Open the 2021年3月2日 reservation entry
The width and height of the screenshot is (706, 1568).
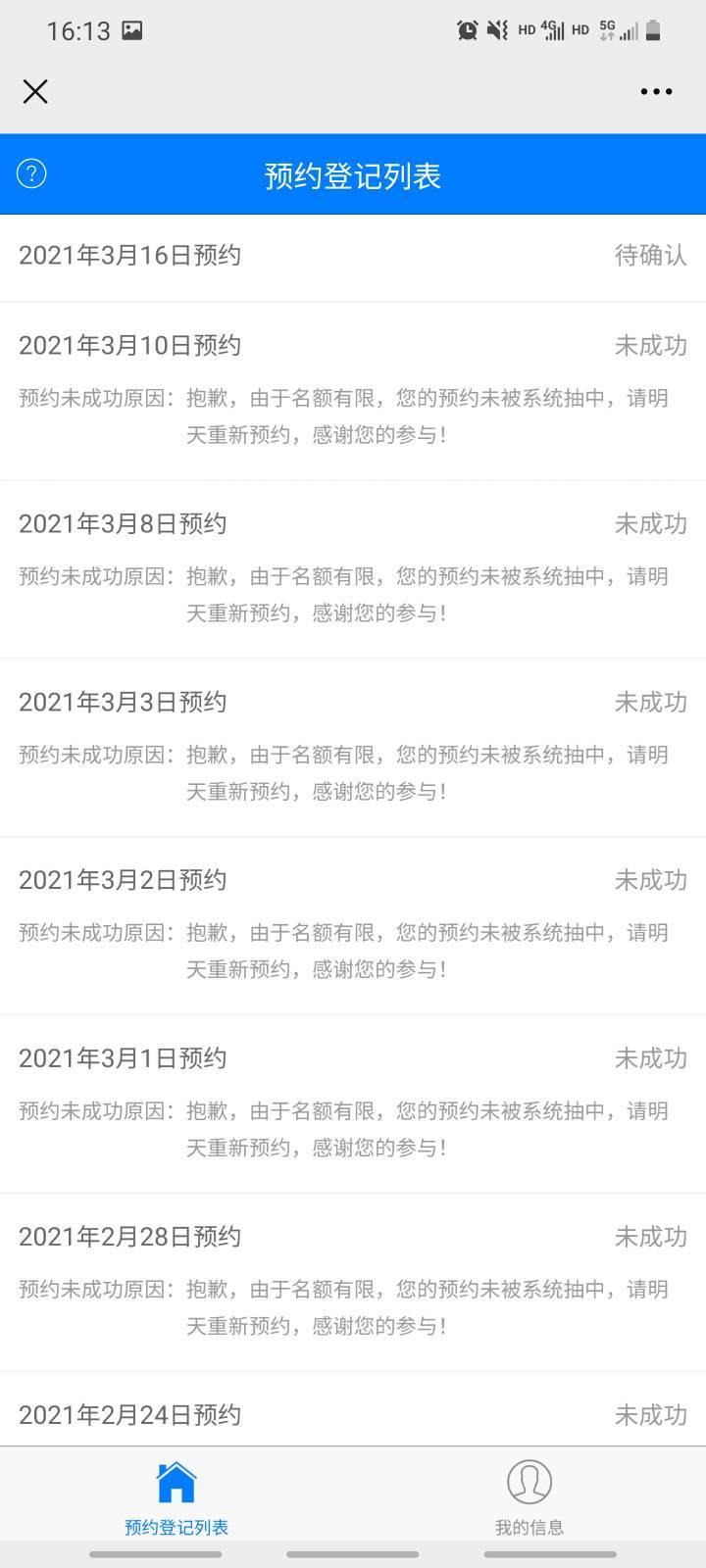pyautogui.click(x=353, y=926)
